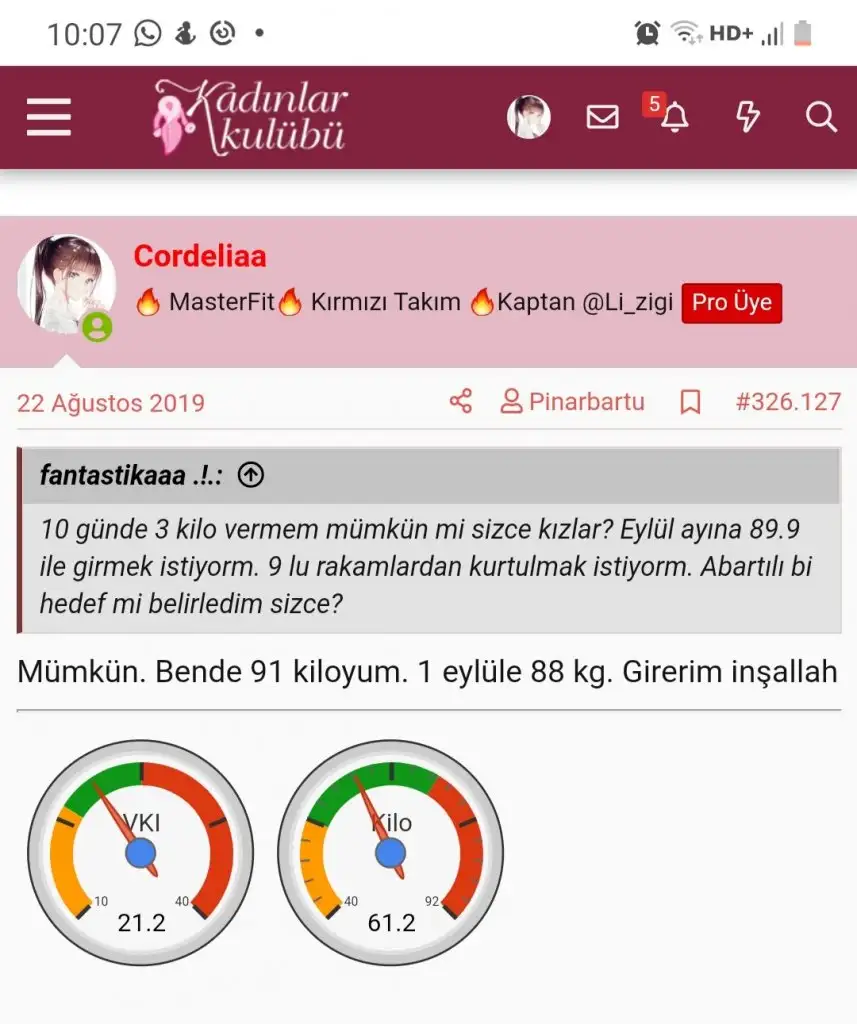Open your account avatar menu
The image size is (857, 1024).
pyautogui.click(x=528, y=118)
